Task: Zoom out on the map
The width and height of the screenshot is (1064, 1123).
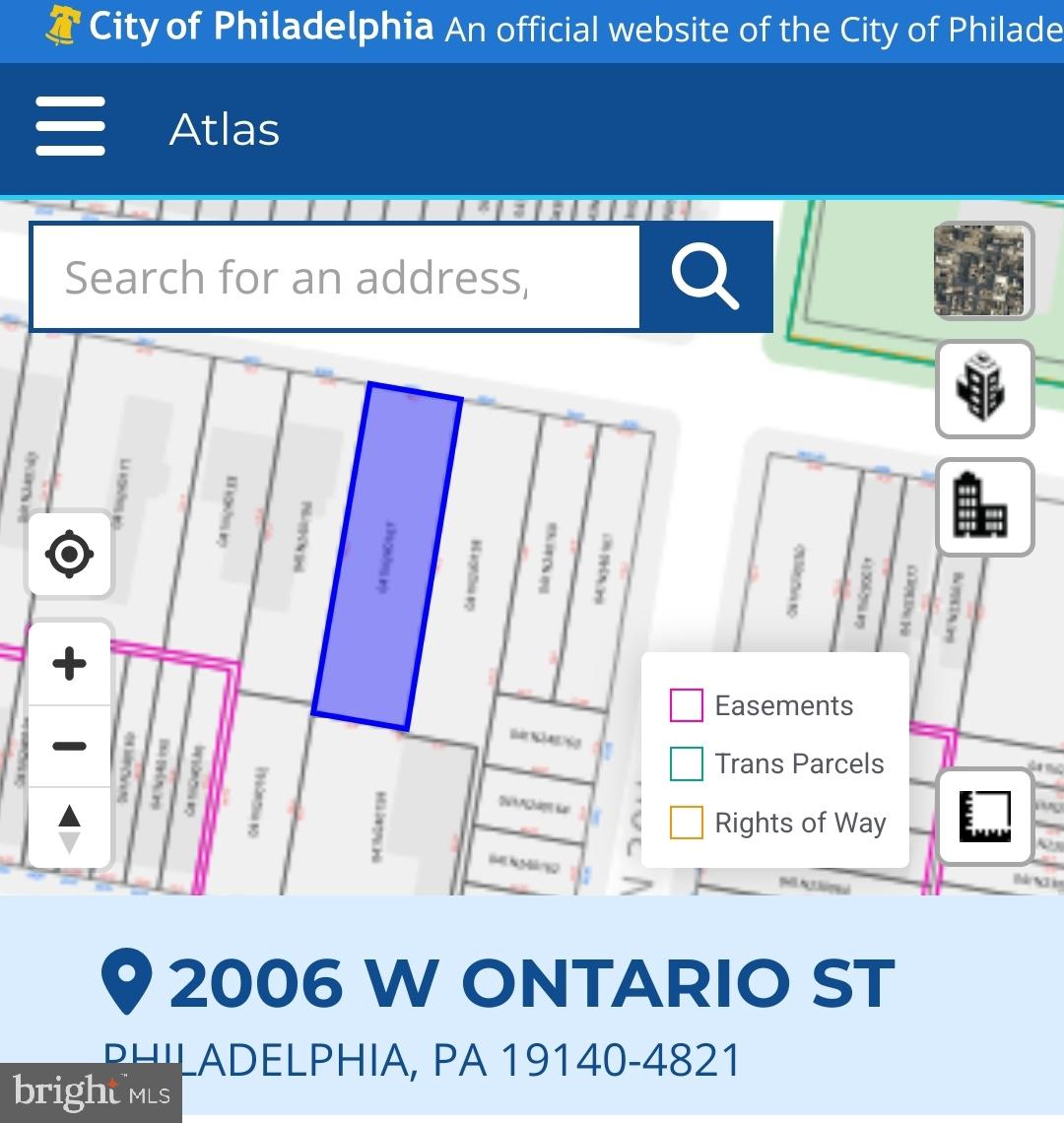Action: (69, 746)
